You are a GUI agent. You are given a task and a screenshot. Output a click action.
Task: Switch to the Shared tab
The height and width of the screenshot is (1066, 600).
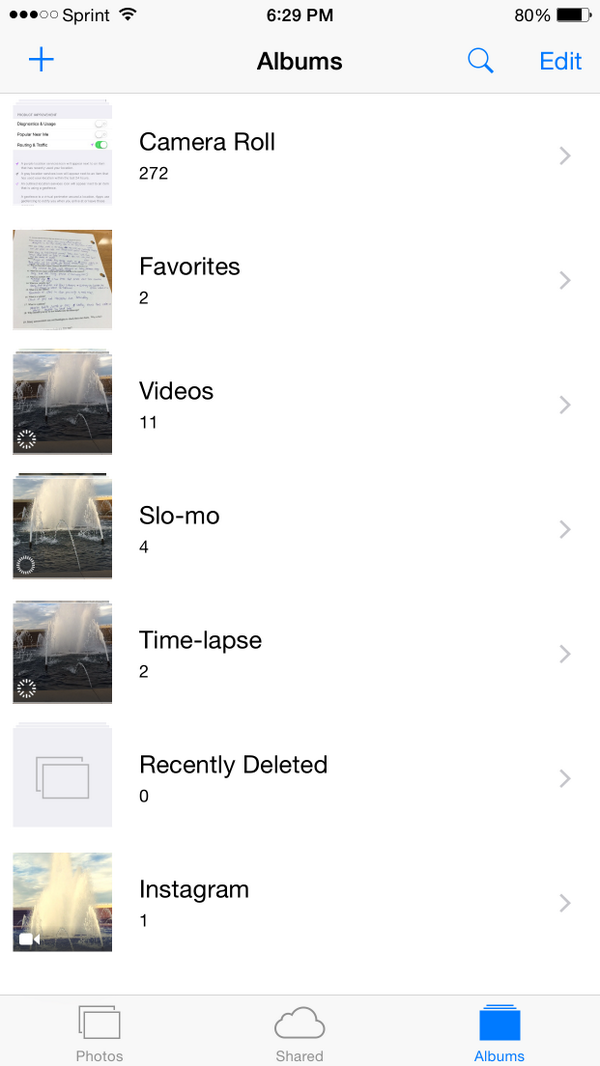300,1033
